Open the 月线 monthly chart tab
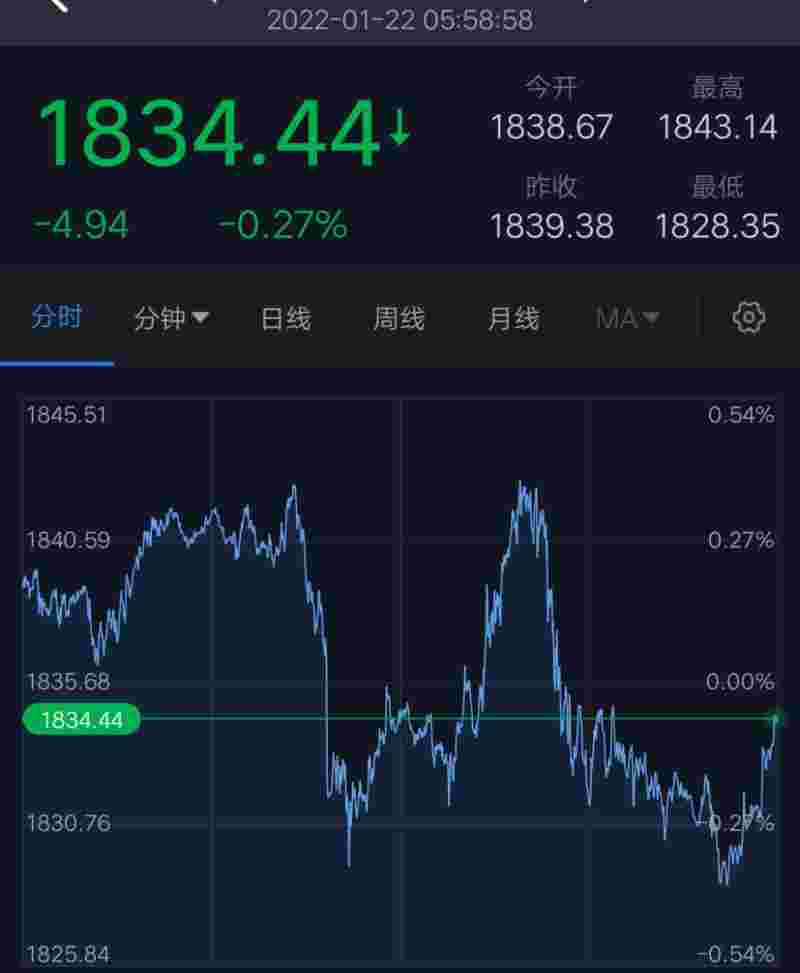This screenshot has width=800, height=973. click(x=513, y=317)
